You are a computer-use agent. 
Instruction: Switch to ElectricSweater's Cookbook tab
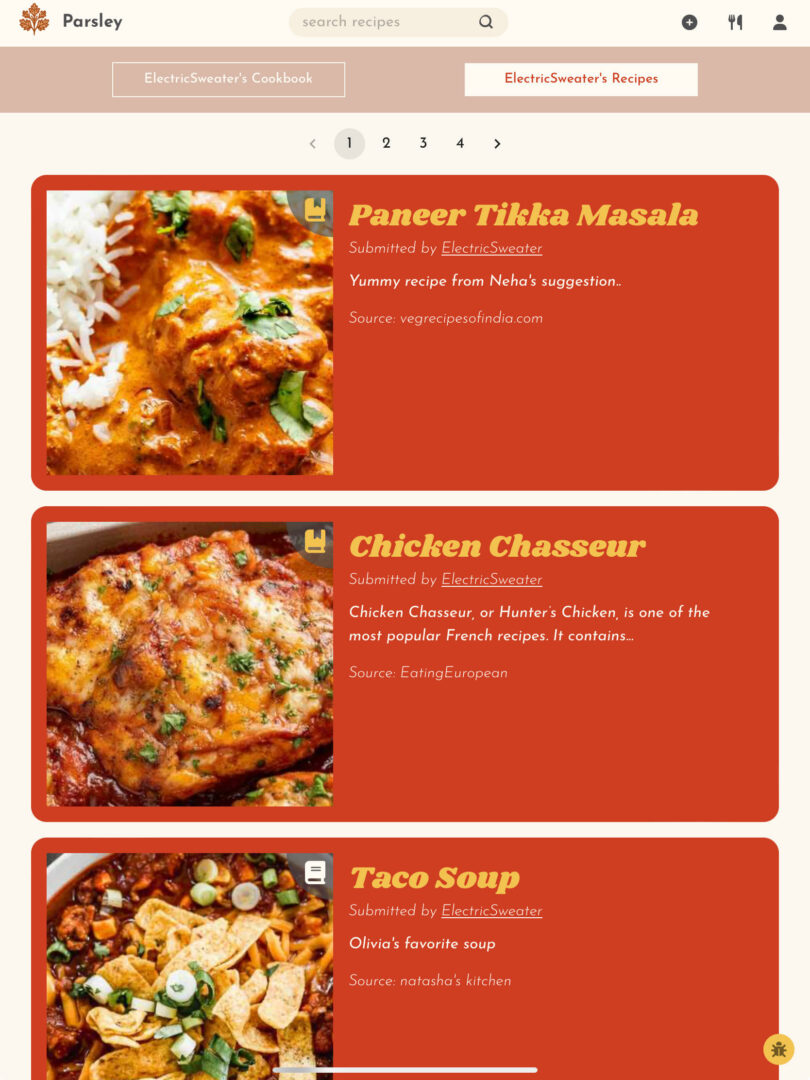coord(228,79)
